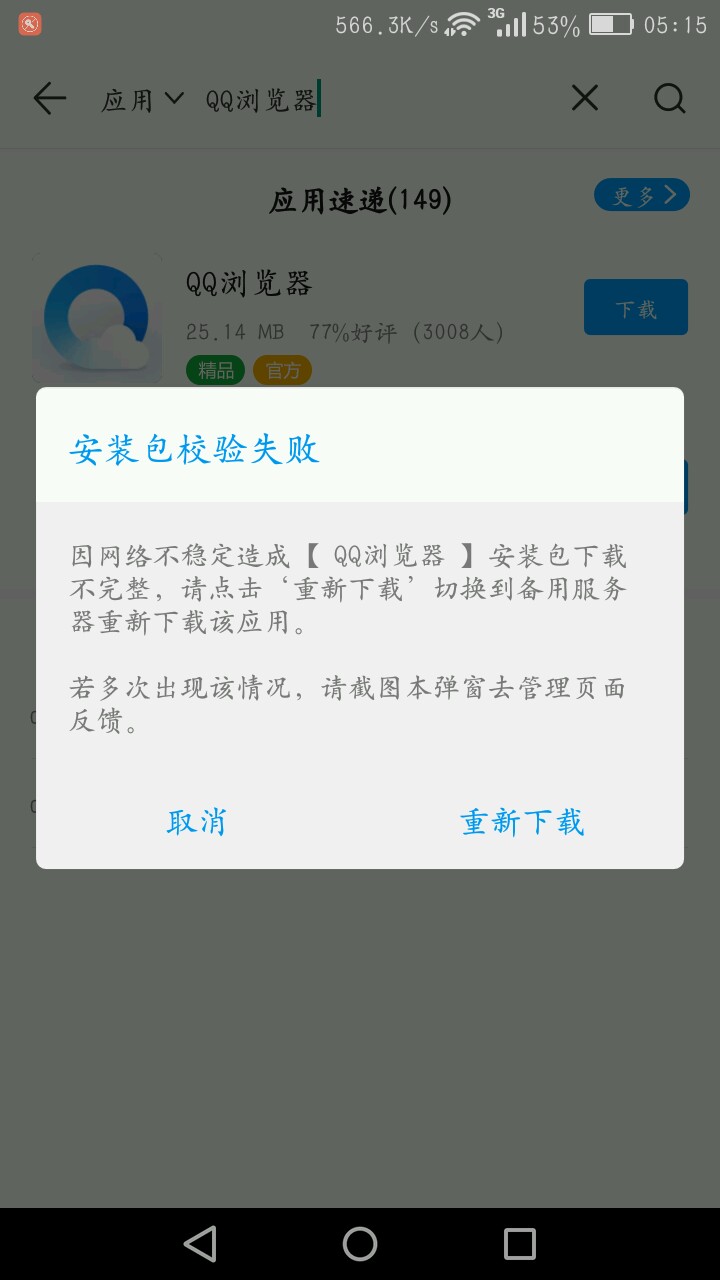Open the recent apps view
Viewport: 720px width, 1280px height.
520,1244
